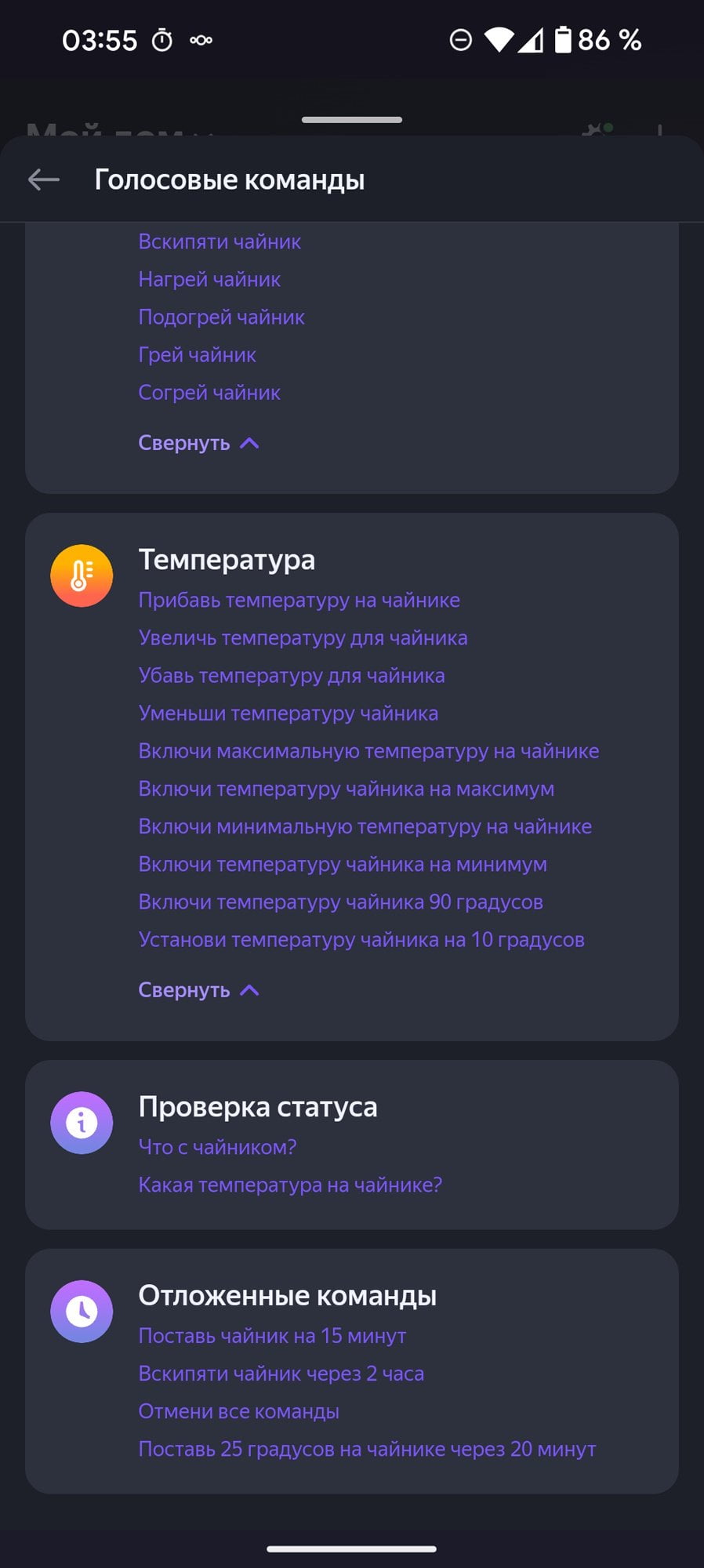Tap the Что с чайником? command
This screenshot has width=704, height=1568.
pyautogui.click(x=218, y=1147)
